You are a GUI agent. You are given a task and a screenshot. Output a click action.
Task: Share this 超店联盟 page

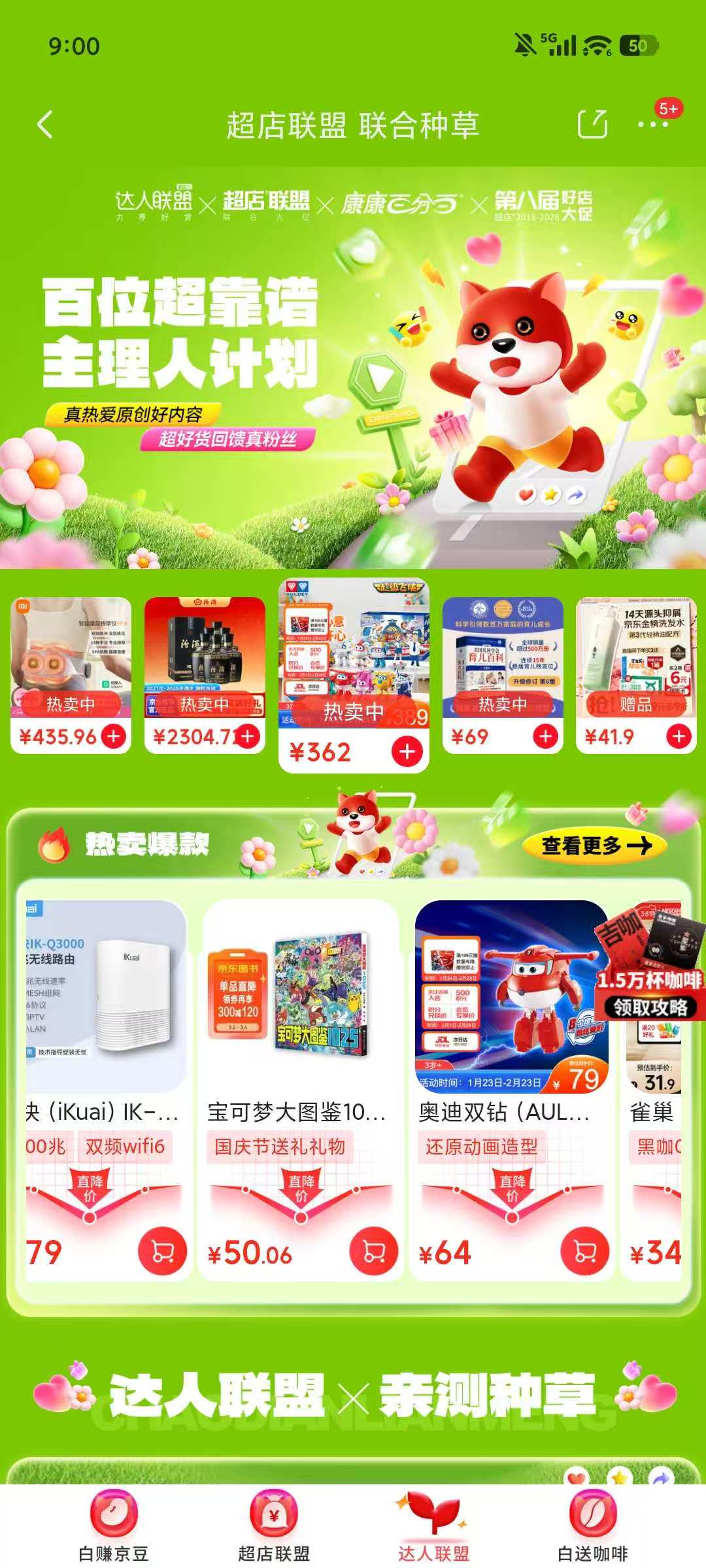pyautogui.click(x=593, y=124)
